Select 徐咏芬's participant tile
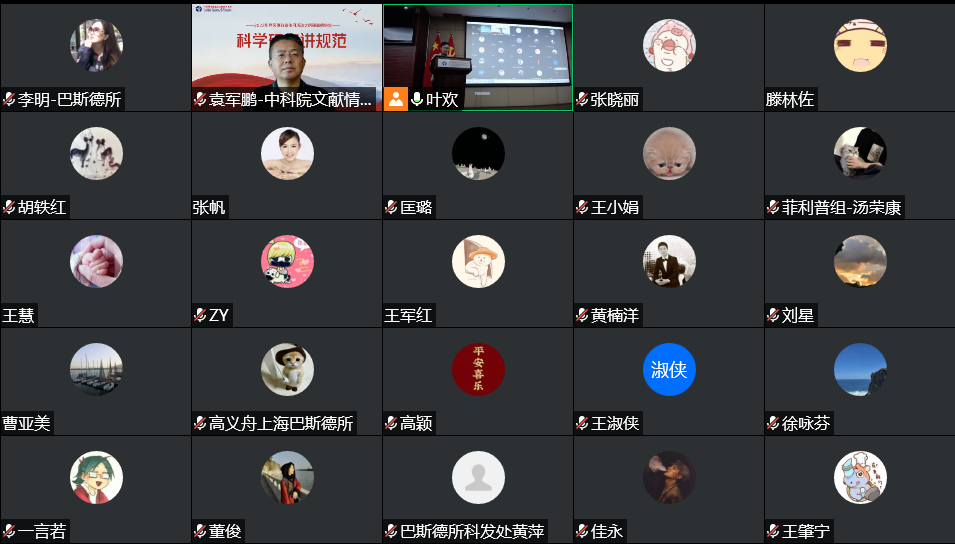The width and height of the screenshot is (955, 544). 860,380
